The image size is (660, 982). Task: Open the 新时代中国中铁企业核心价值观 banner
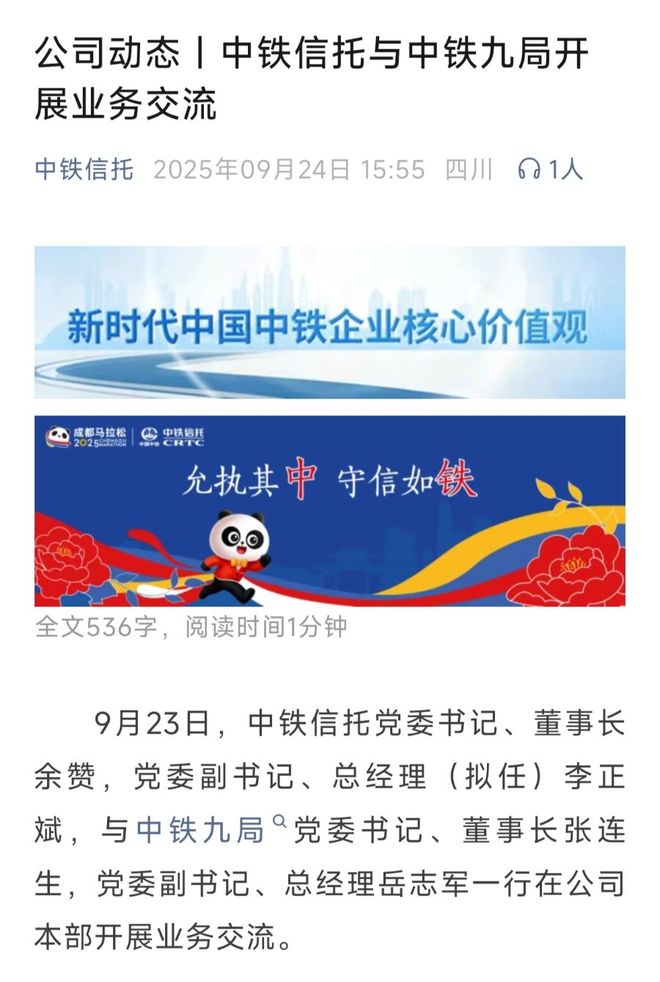pyautogui.click(x=329, y=323)
